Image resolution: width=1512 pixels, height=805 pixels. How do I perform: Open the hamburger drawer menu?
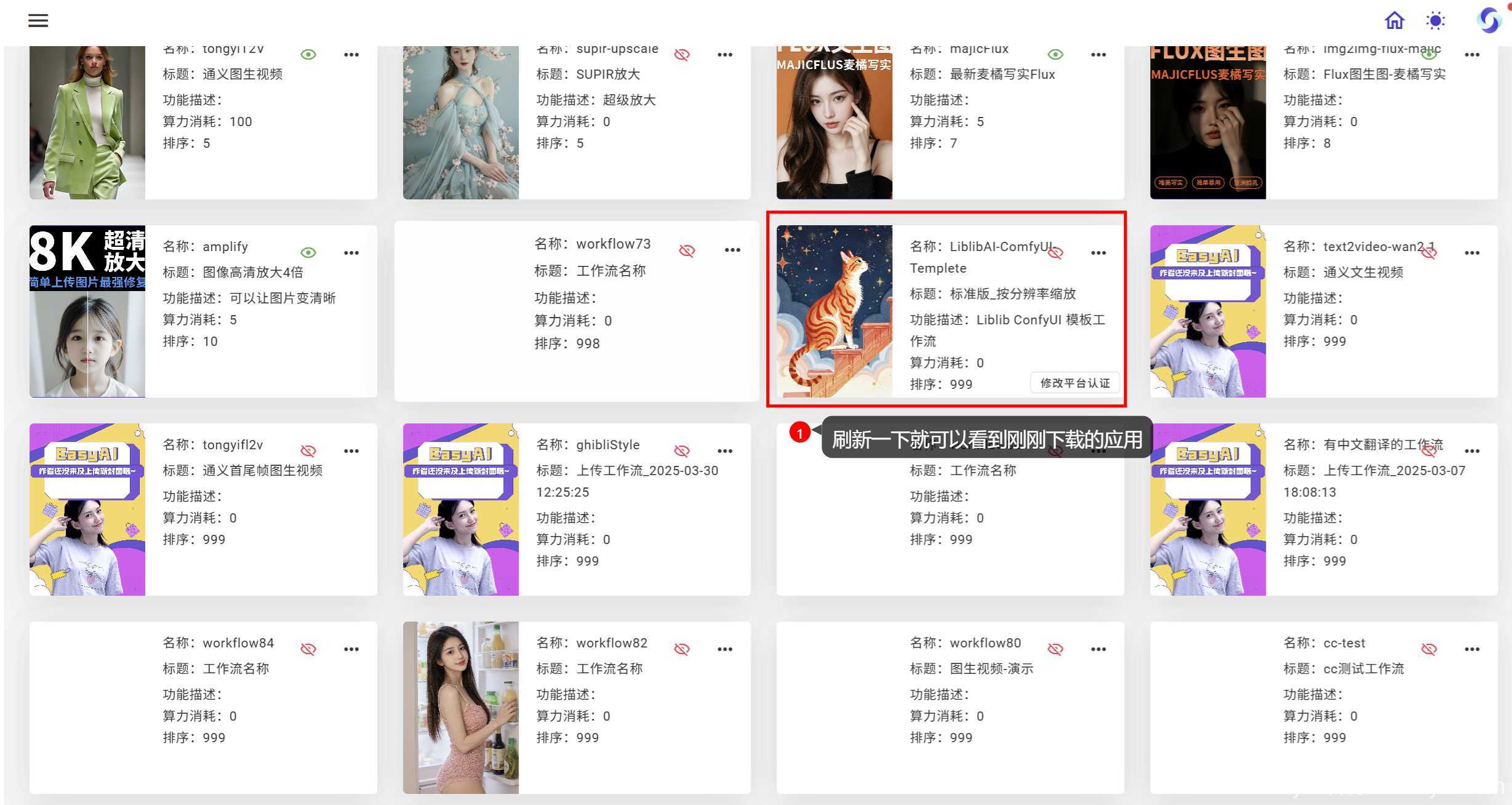[x=38, y=20]
